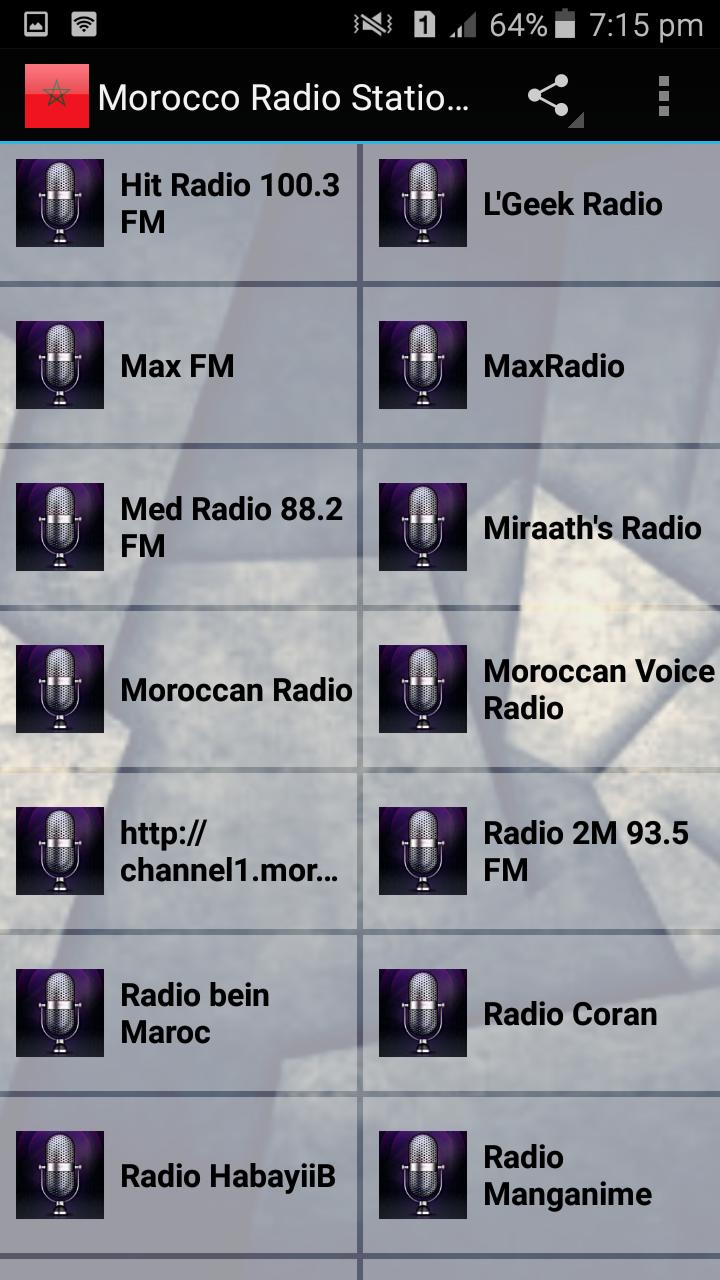This screenshot has width=720, height=1280.
Task: Select the Moroccan Radio entry
Action: click(x=180, y=689)
